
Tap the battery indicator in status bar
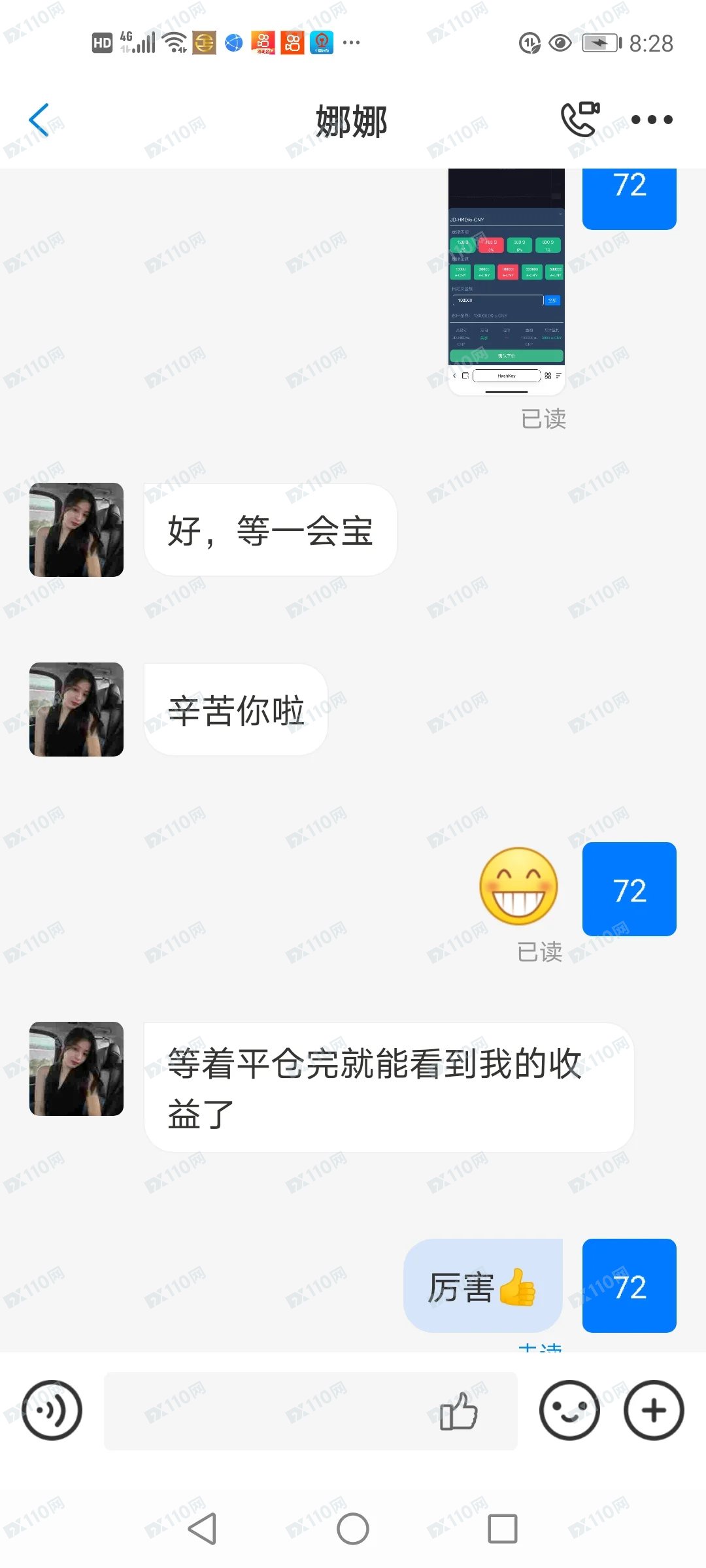coord(600,42)
